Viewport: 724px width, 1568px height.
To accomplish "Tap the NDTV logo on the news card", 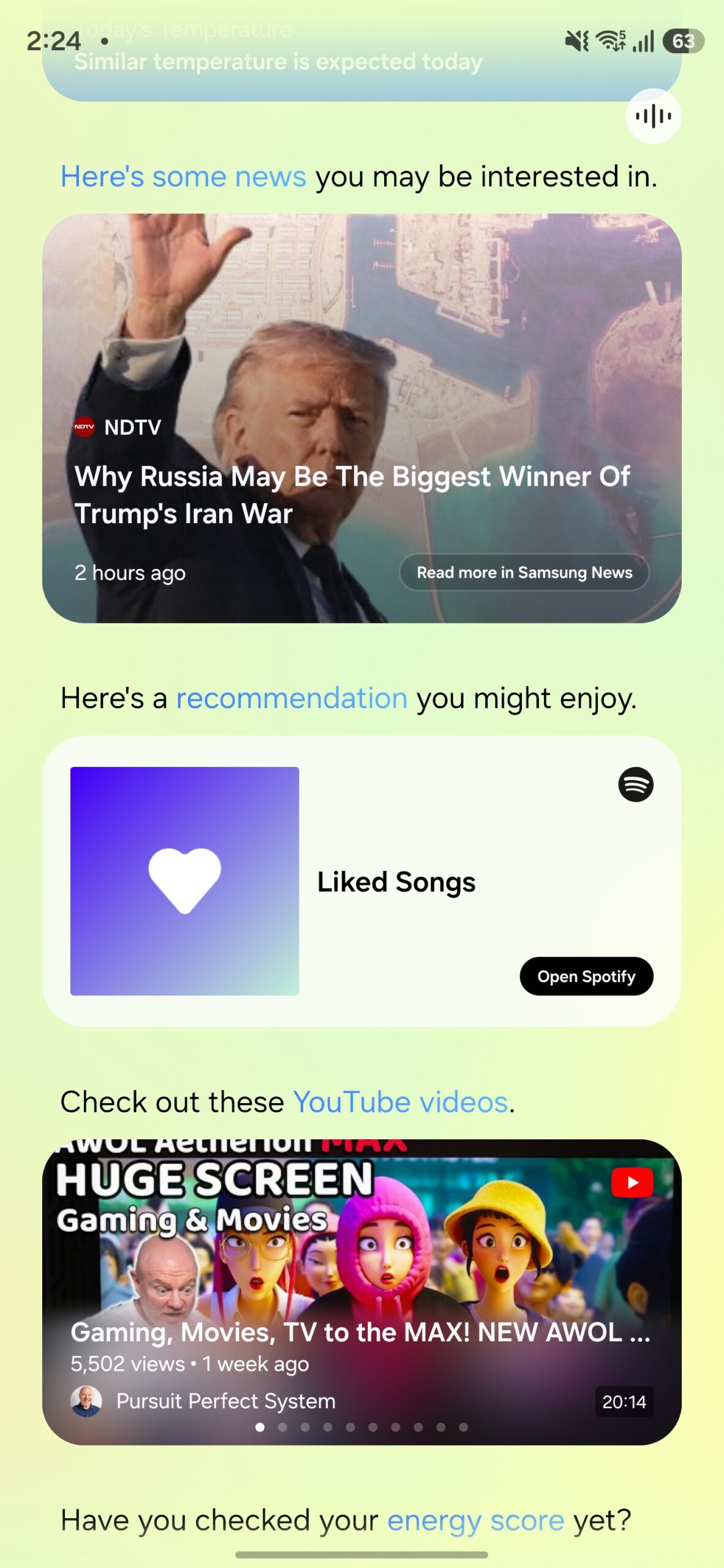I will coord(86,427).
